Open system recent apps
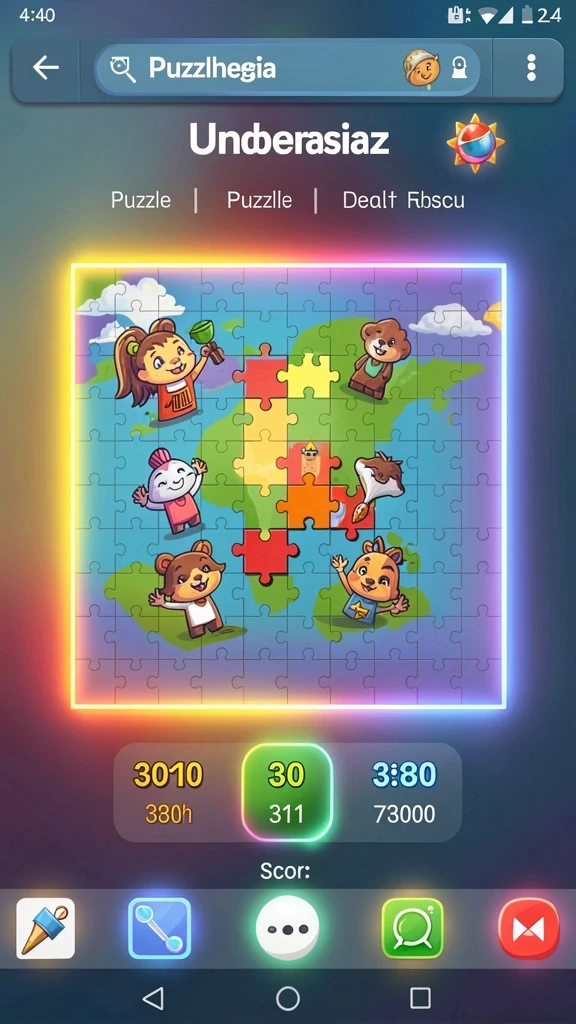This screenshot has height=1024, width=576. coord(420,998)
